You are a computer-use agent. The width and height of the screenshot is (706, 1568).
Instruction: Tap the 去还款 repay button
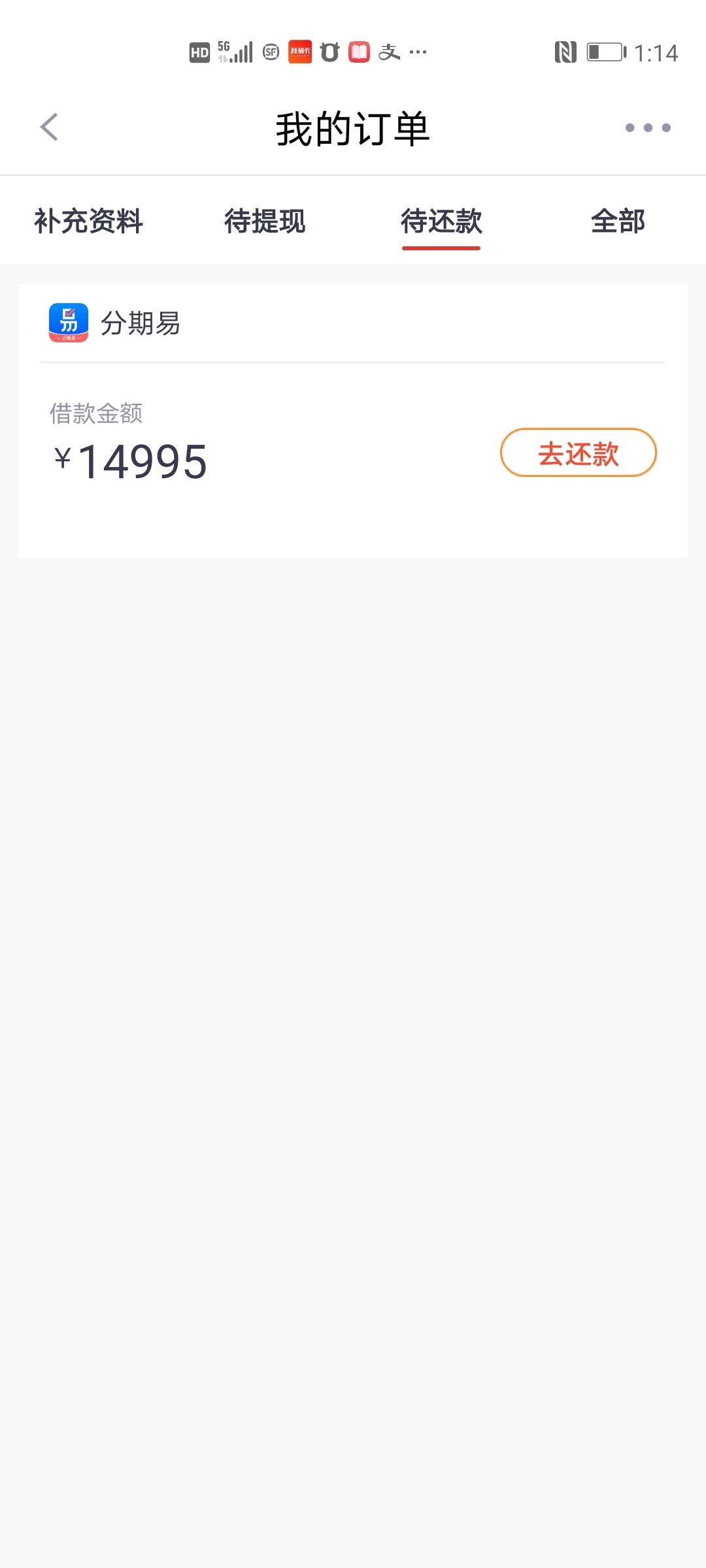579,453
